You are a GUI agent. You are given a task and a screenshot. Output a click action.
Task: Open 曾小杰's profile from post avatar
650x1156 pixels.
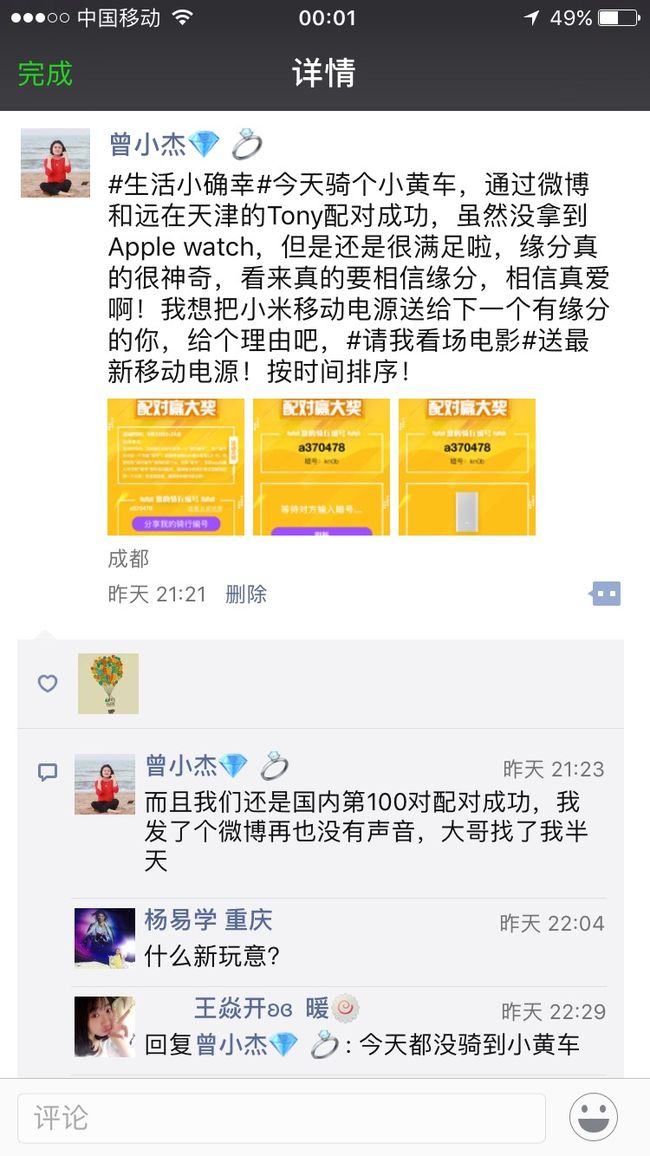55,163
